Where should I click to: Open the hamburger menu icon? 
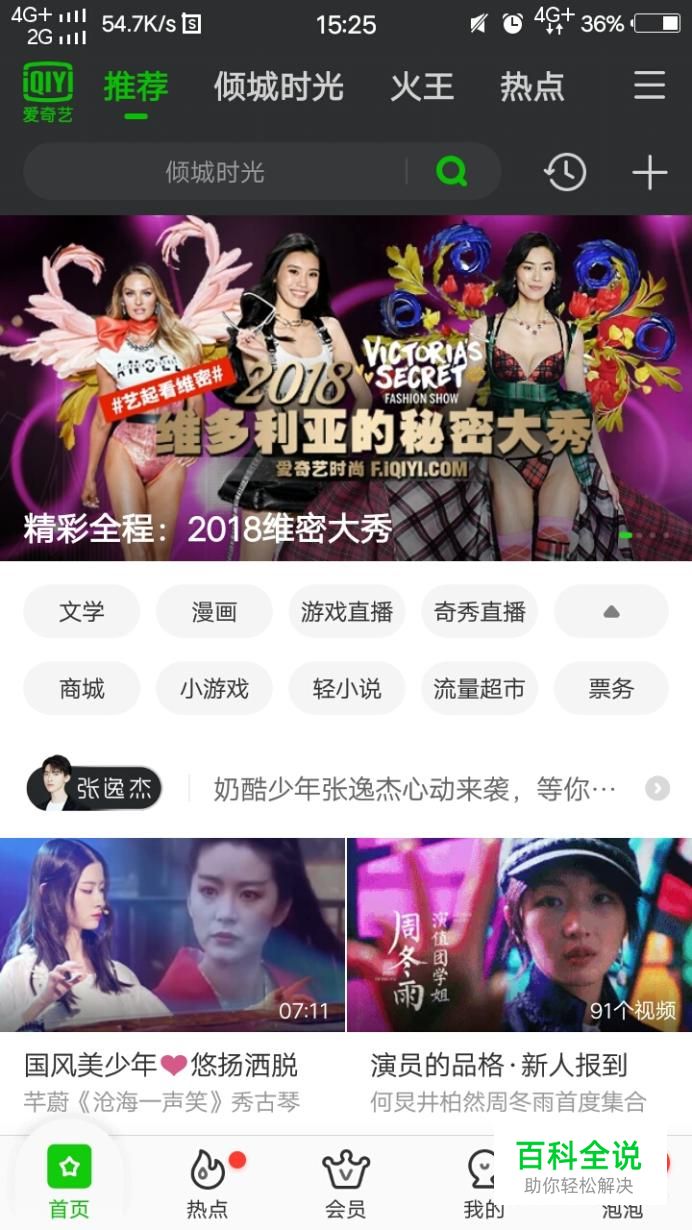tap(649, 86)
